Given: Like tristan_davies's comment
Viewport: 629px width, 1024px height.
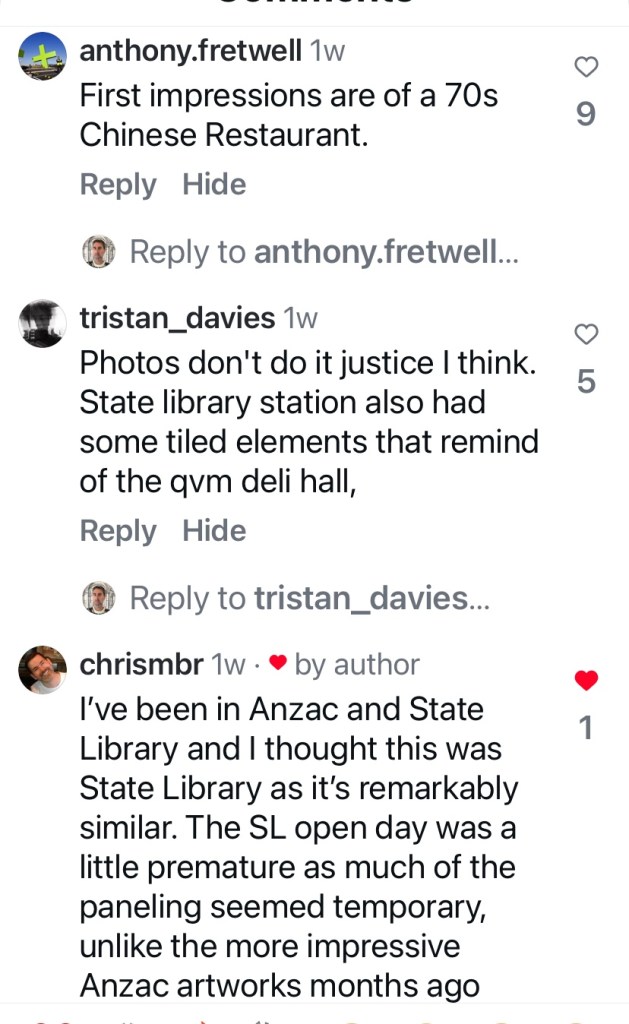Looking at the screenshot, I should (586, 334).
